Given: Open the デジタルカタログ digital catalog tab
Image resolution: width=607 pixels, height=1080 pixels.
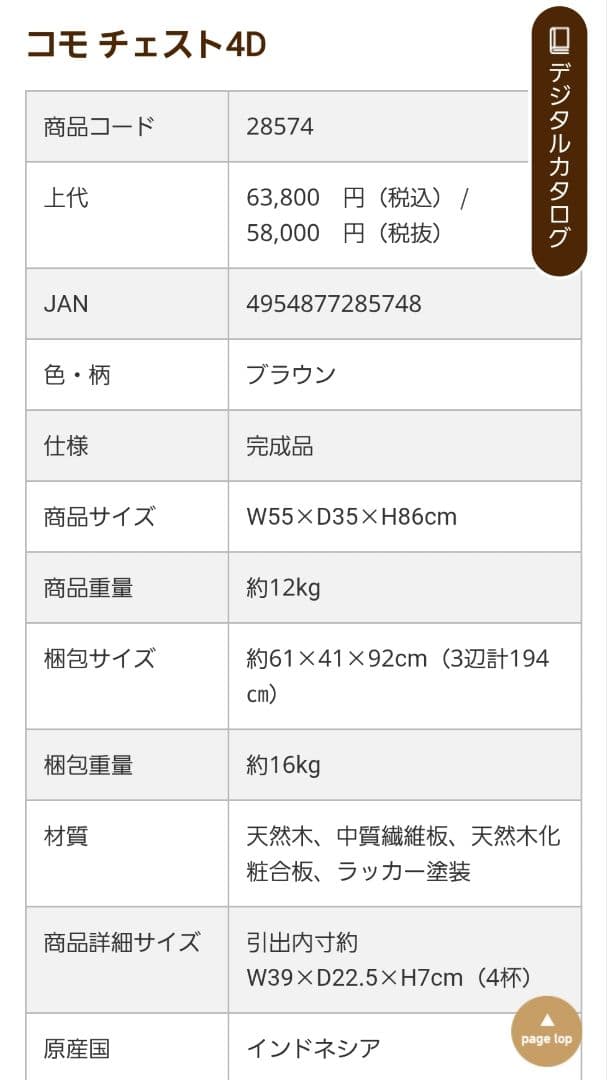Looking at the screenshot, I should click(558, 140).
